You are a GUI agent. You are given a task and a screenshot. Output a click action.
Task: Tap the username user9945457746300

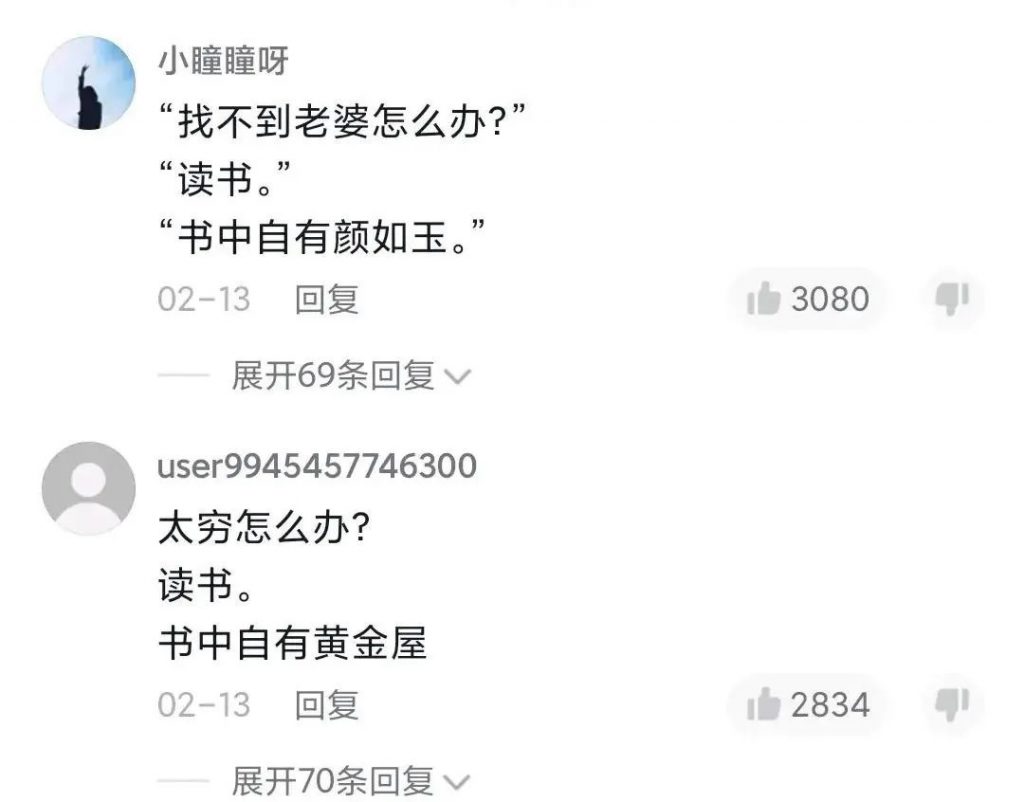pyautogui.click(x=317, y=466)
